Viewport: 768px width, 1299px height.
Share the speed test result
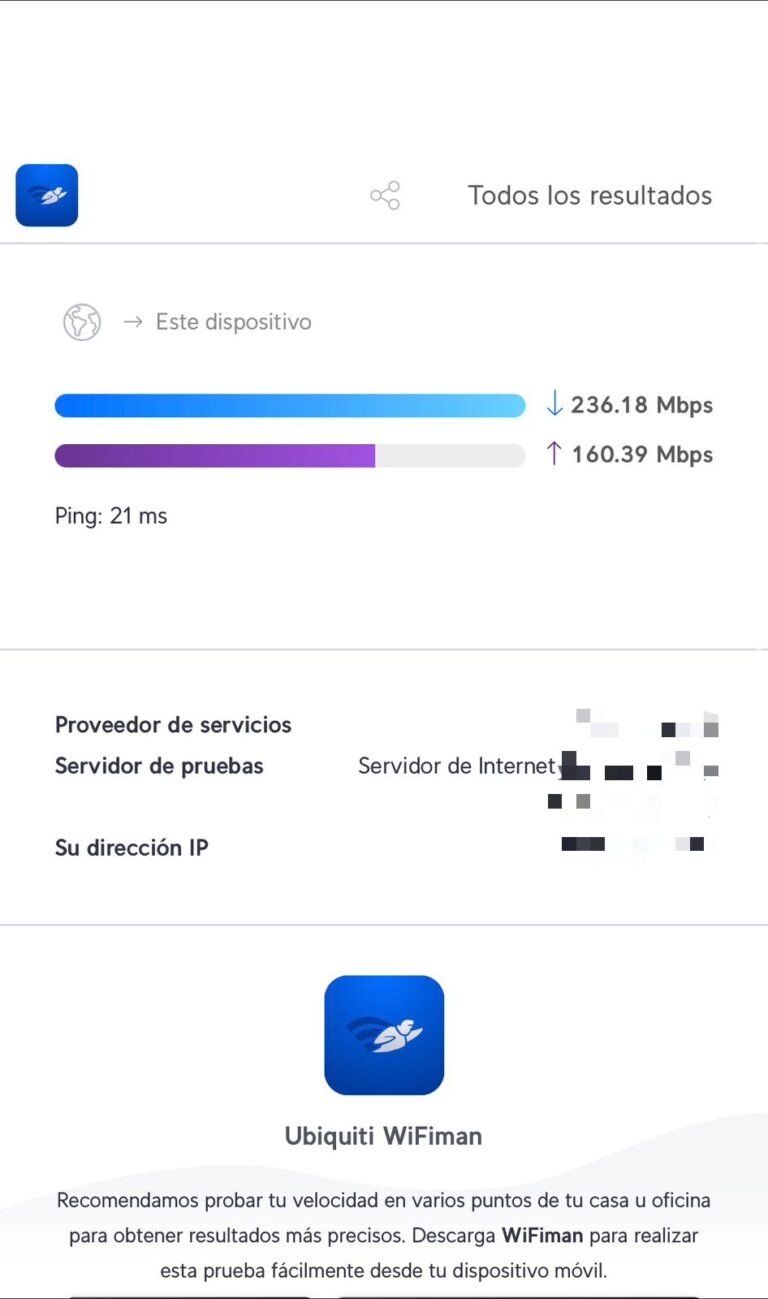pyautogui.click(x=385, y=195)
